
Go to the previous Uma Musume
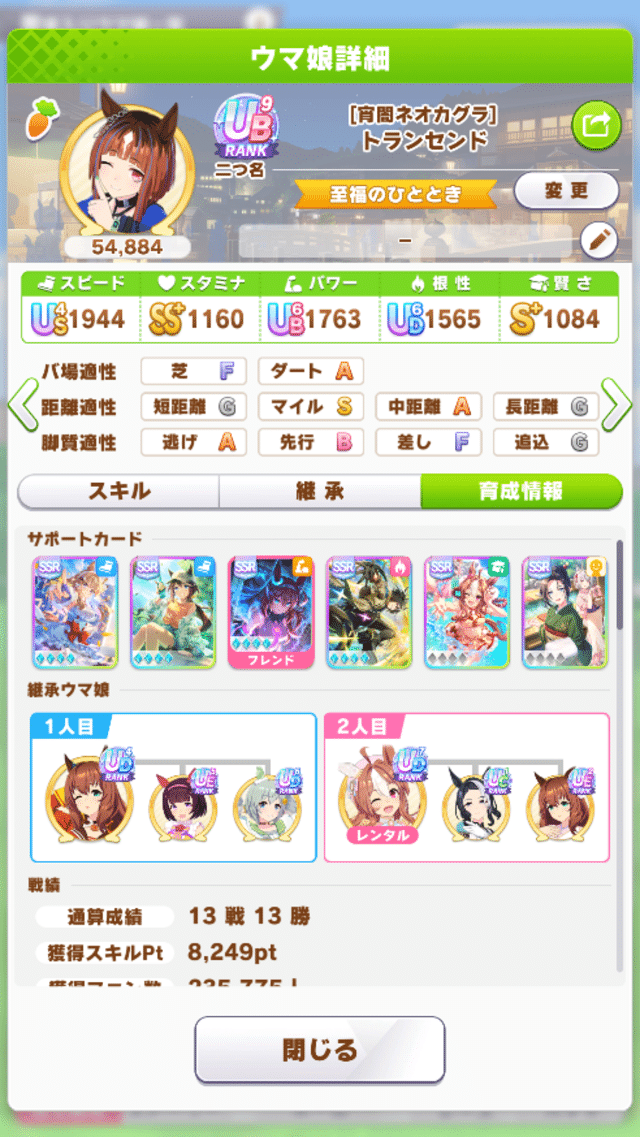click(22, 405)
